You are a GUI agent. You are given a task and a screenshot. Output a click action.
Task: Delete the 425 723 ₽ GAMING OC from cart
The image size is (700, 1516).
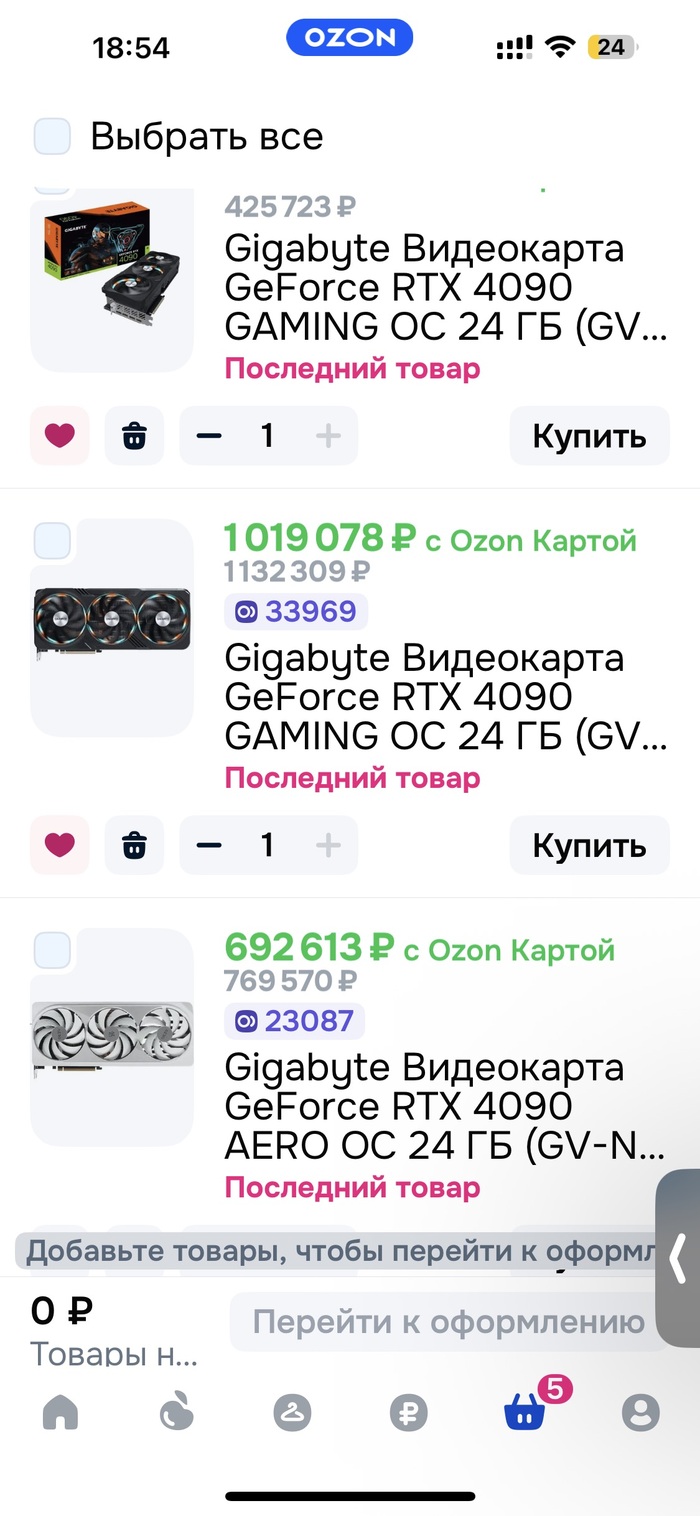tap(134, 436)
